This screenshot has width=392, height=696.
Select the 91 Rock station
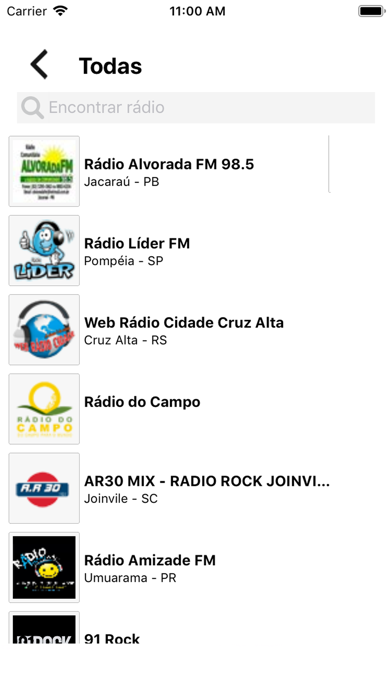[x=196, y=626]
